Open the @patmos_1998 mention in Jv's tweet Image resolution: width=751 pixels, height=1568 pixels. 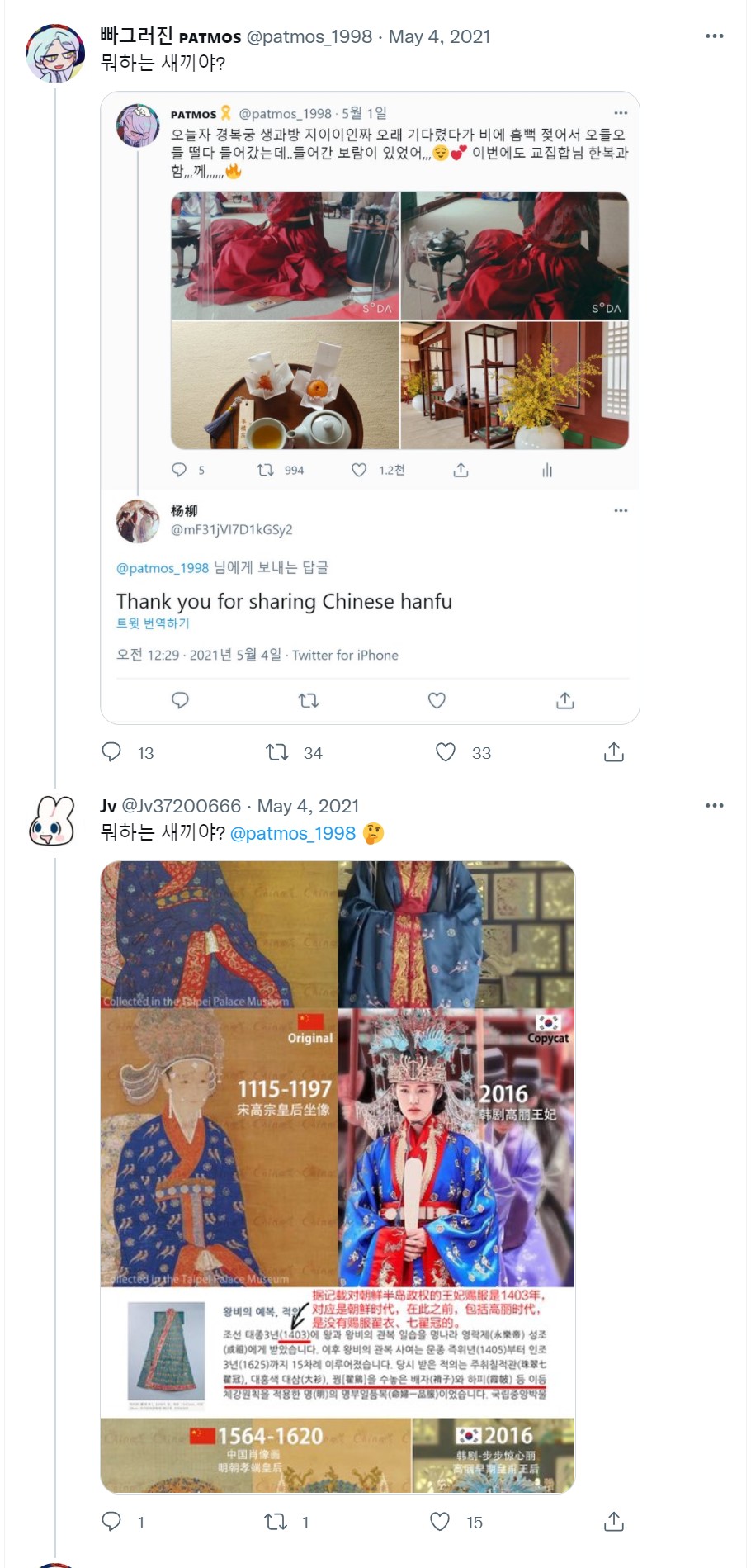[293, 833]
